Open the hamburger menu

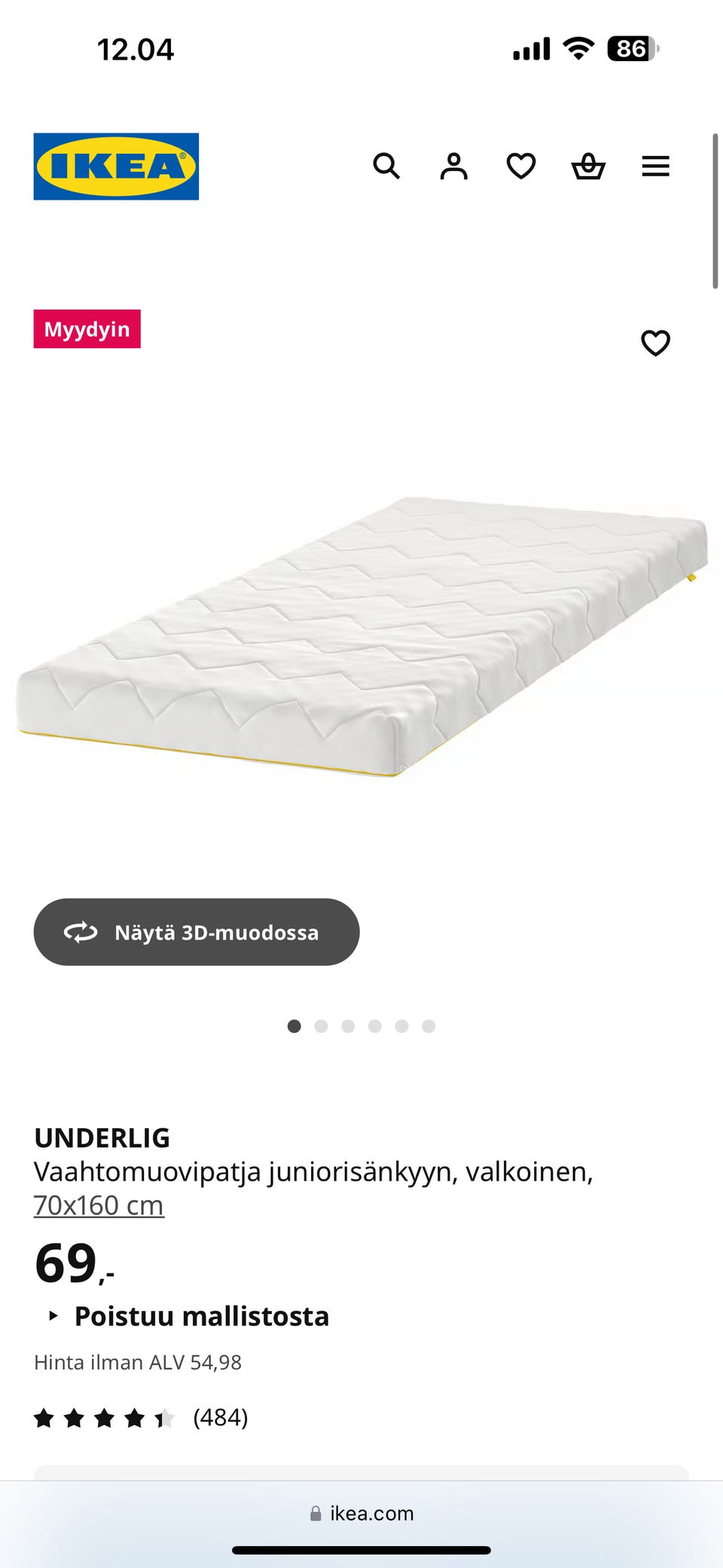point(655,166)
